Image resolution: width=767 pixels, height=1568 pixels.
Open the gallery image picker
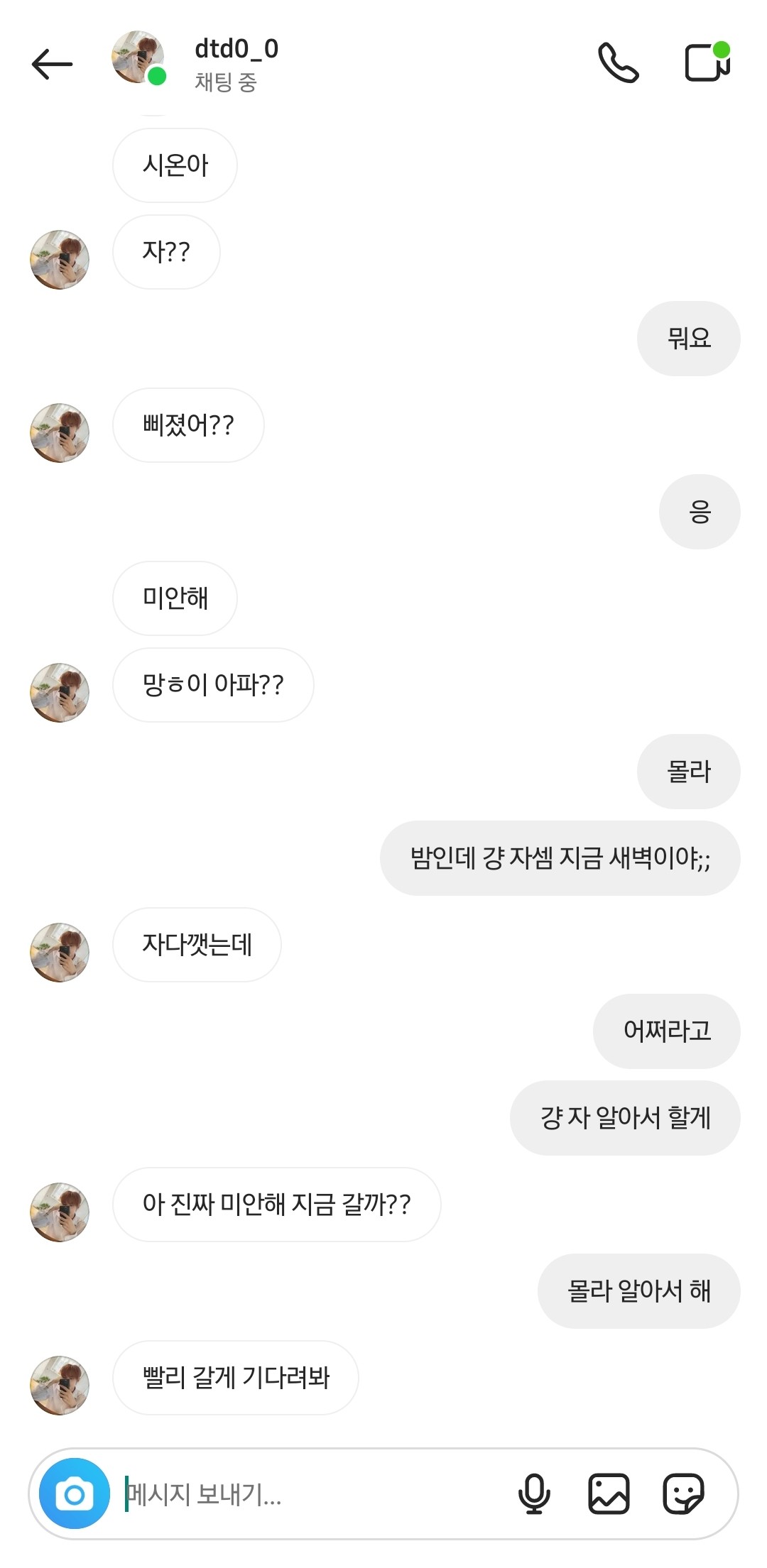(x=609, y=1493)
